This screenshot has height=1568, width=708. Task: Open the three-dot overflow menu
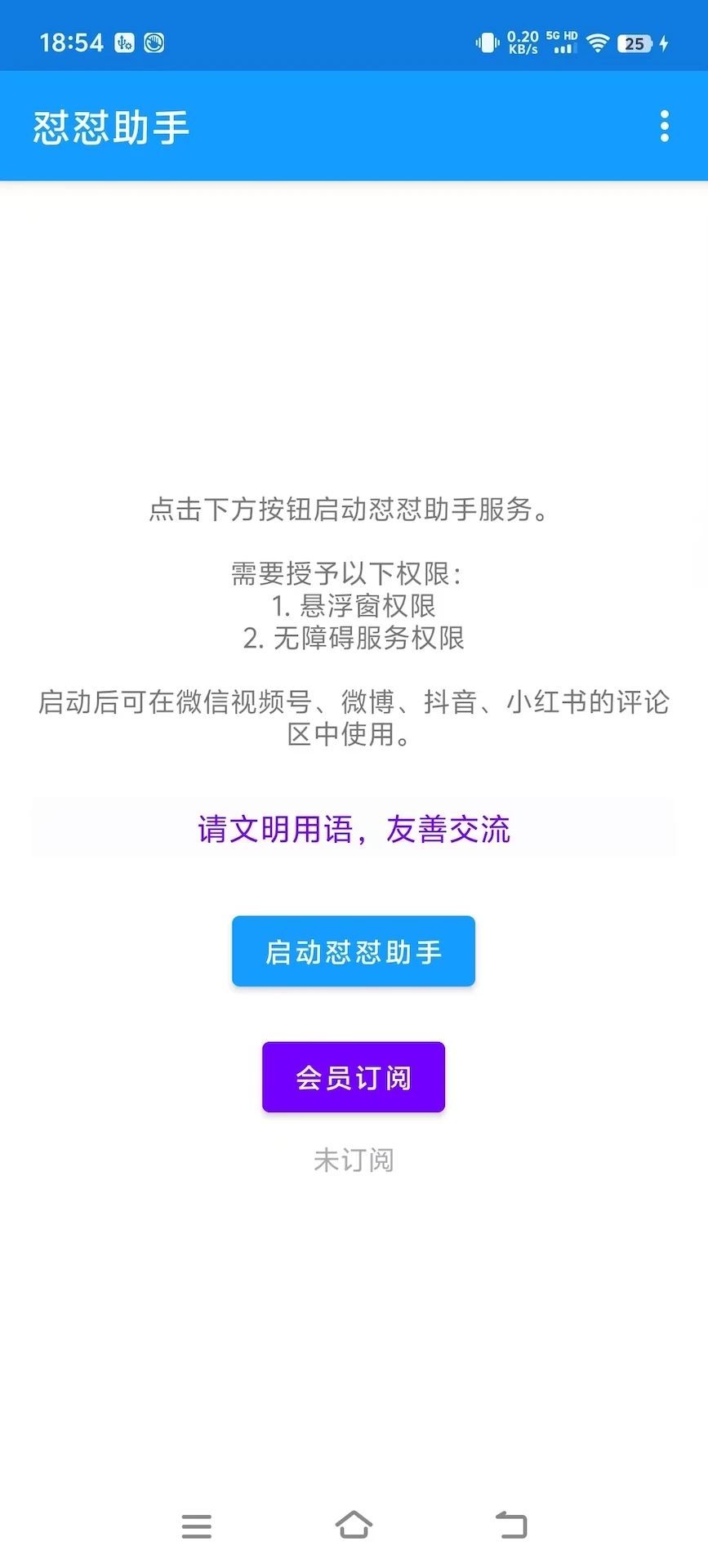[x=664, y=127]
